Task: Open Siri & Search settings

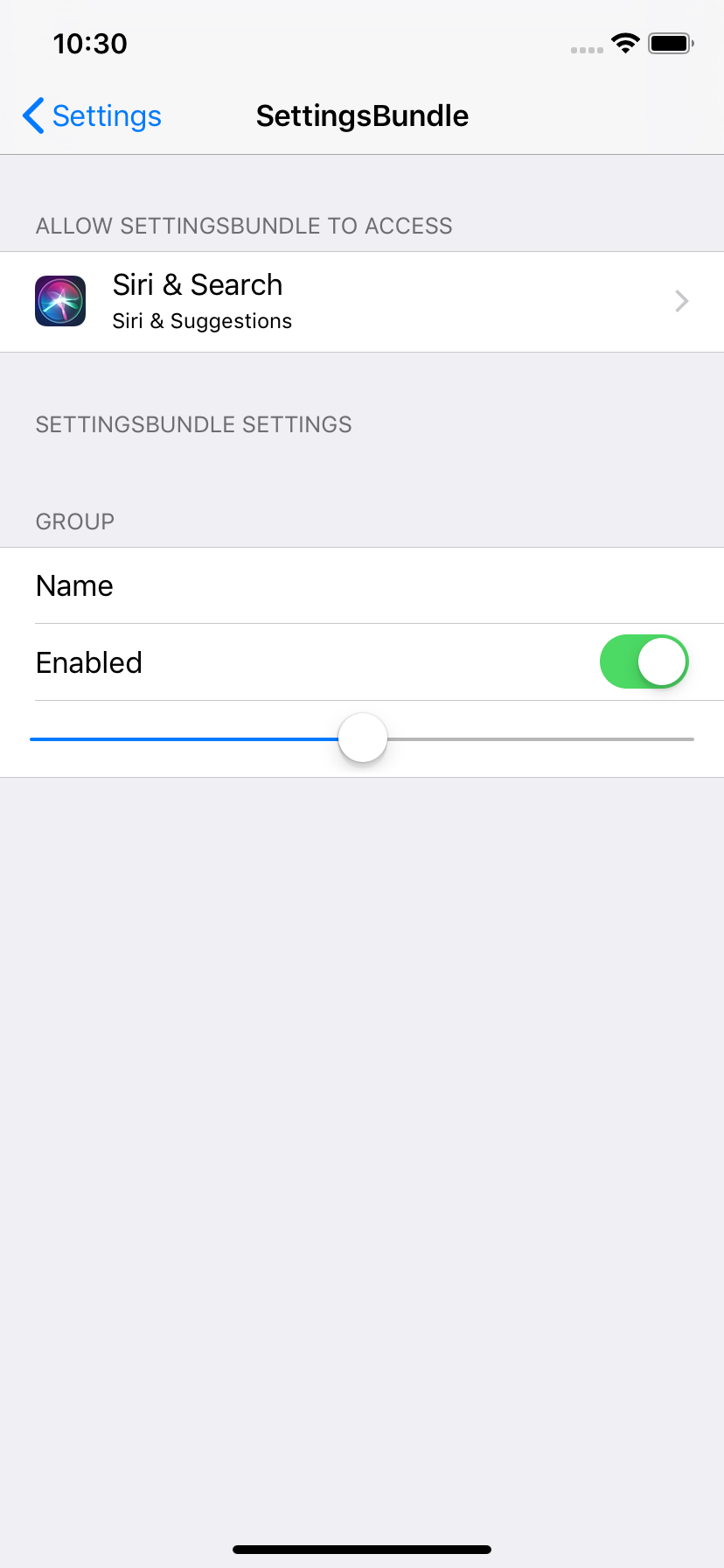Action: point(362,302)
